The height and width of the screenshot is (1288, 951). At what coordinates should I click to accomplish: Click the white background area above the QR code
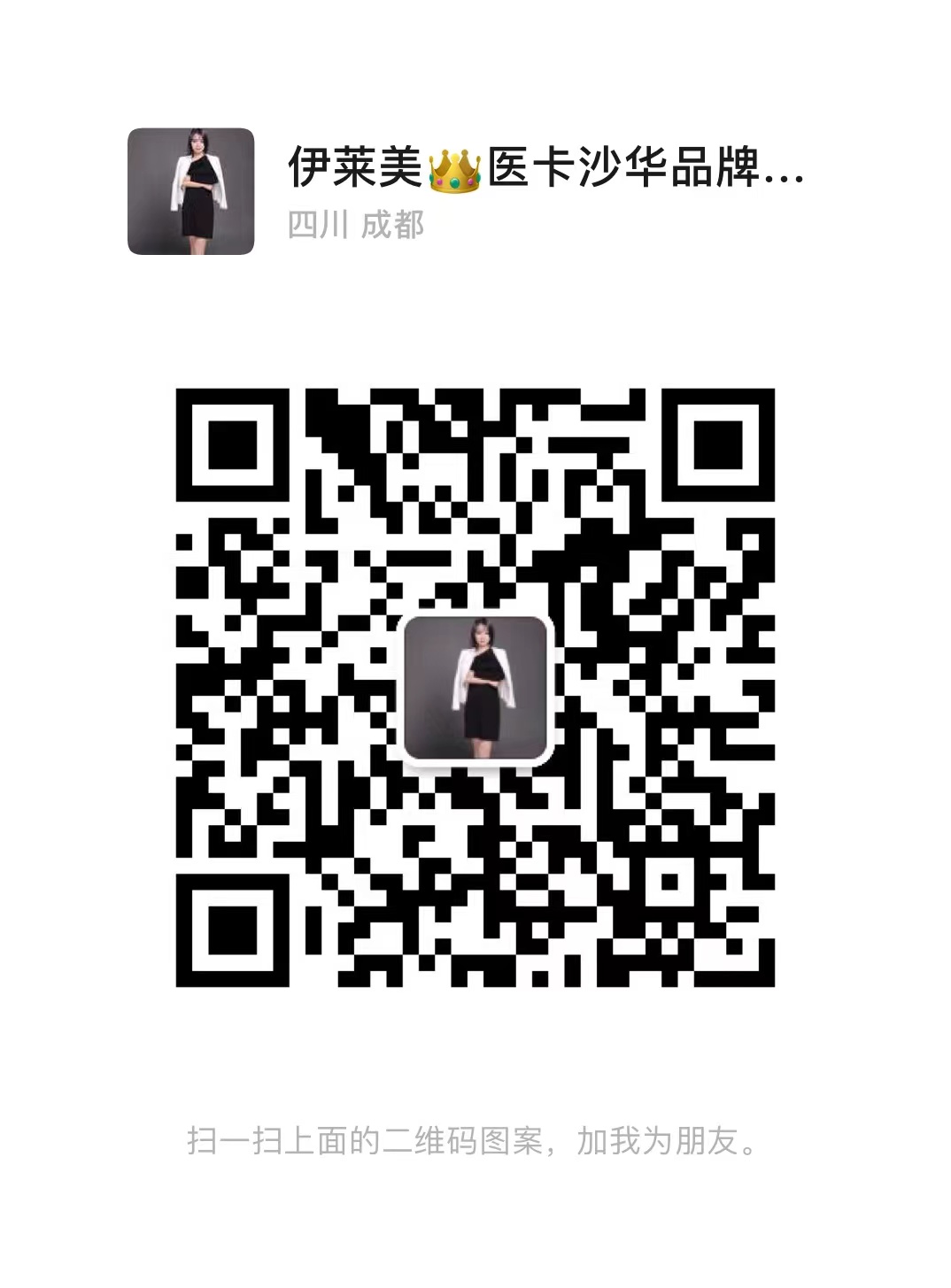(475, 328)
